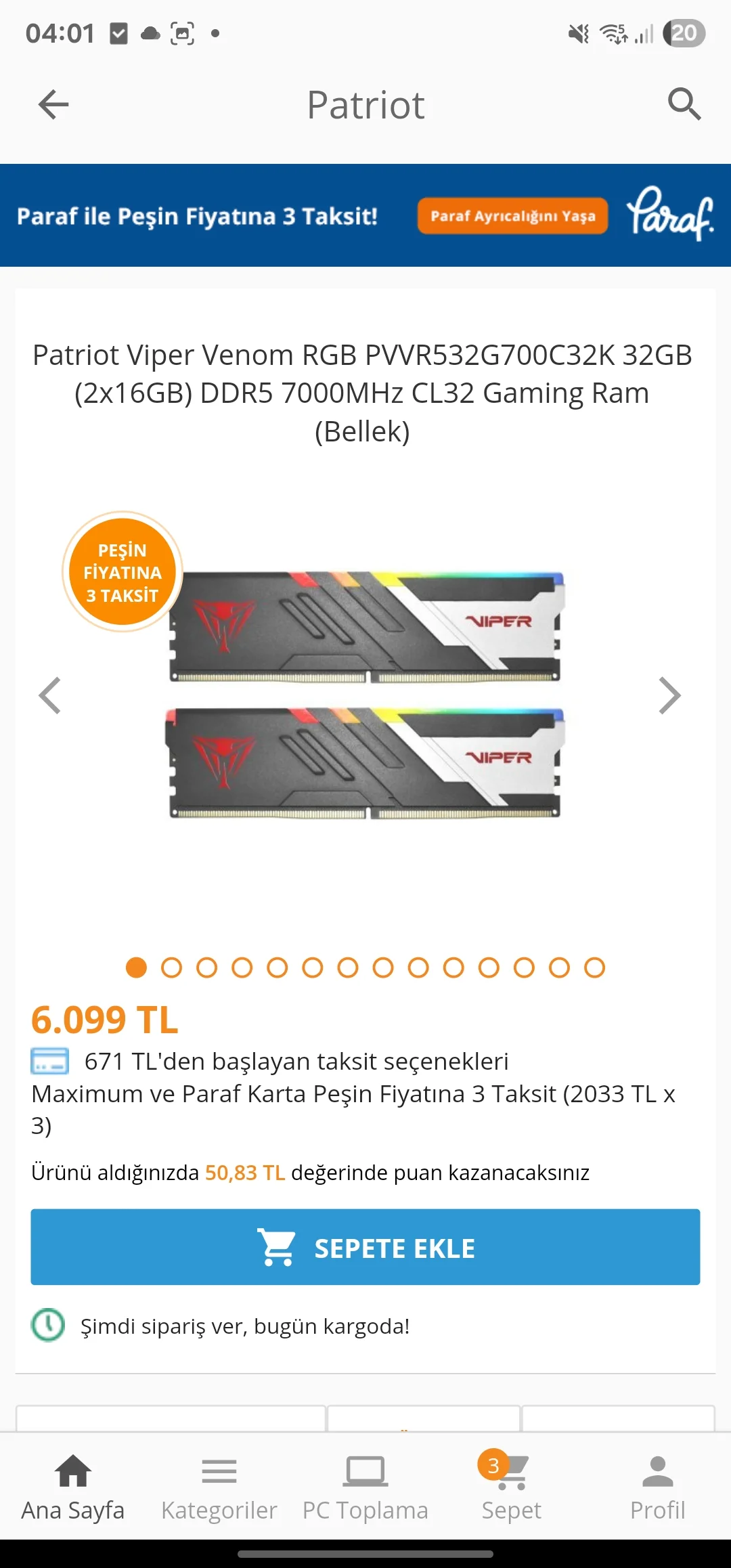Jump to the last image dot

tap(594, 967)
